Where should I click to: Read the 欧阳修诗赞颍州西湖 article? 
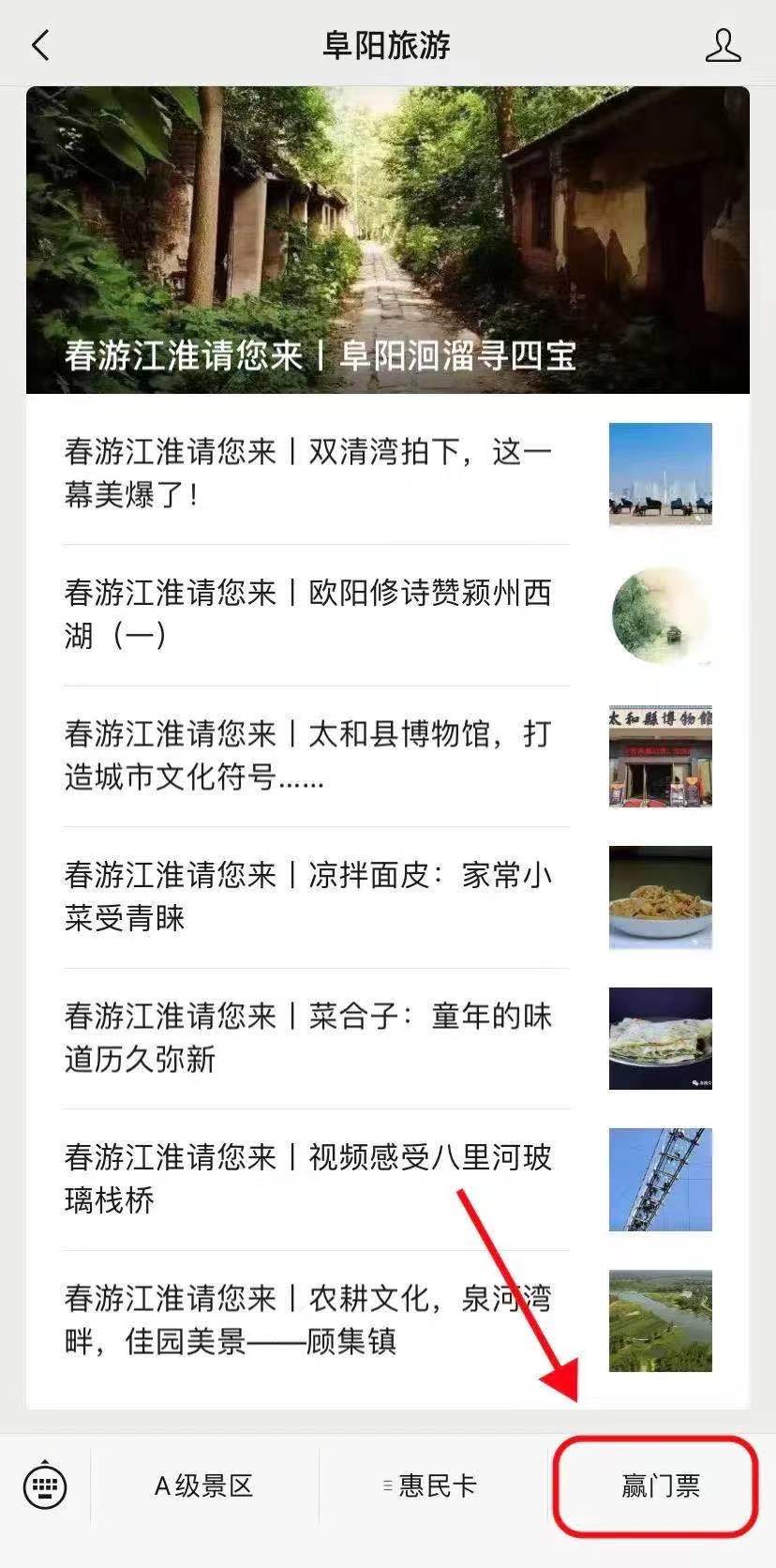tap(388, 615)
